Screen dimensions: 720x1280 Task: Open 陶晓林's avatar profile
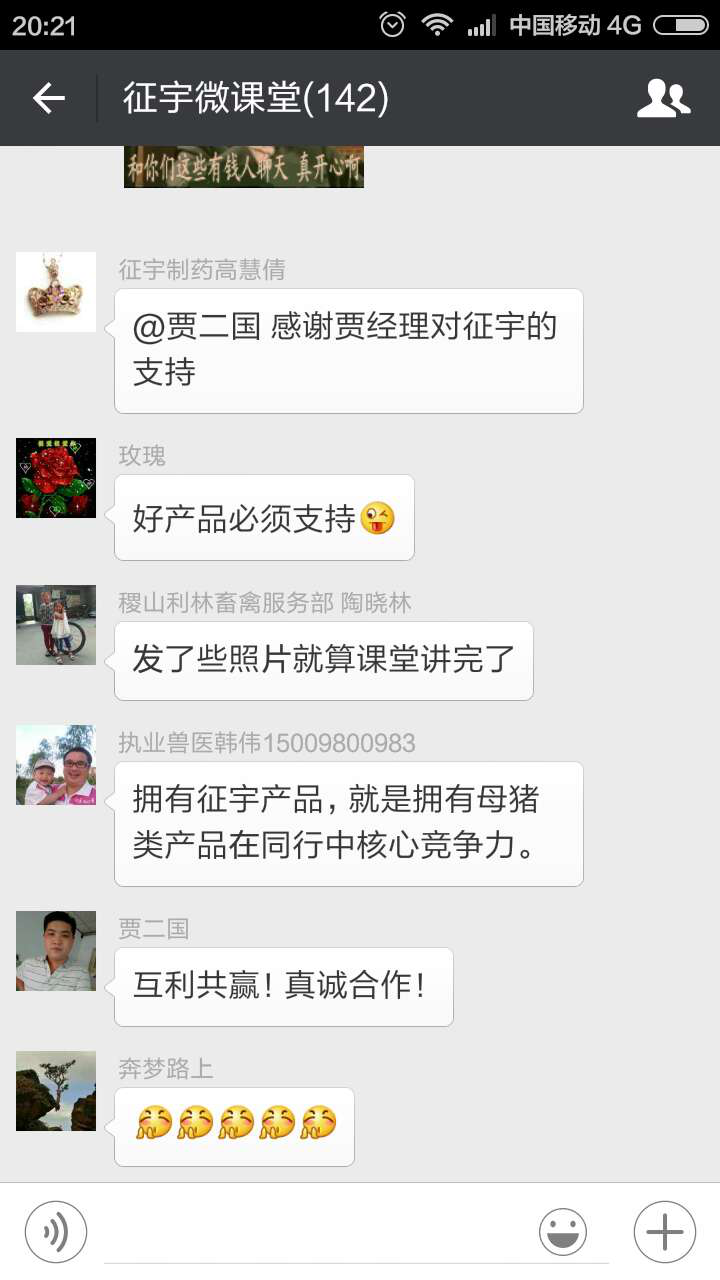coord(56,625)
